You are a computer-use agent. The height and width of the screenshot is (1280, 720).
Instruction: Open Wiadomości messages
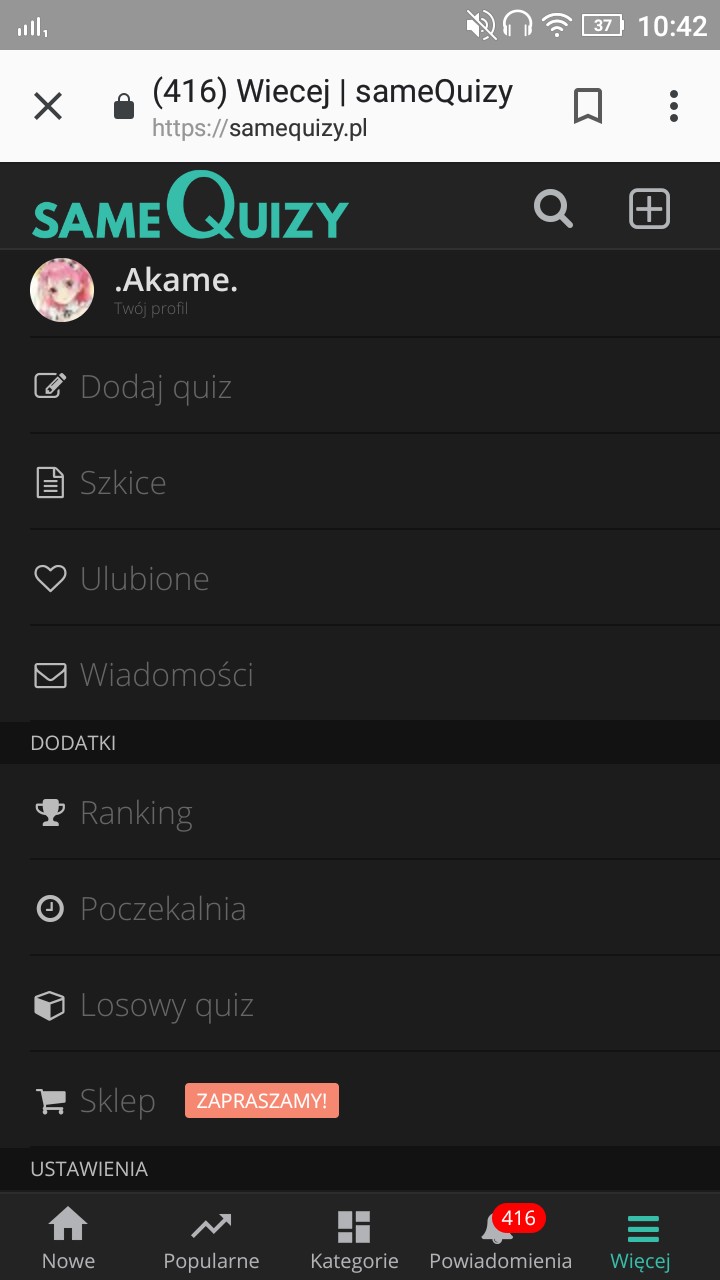point(166,675)
